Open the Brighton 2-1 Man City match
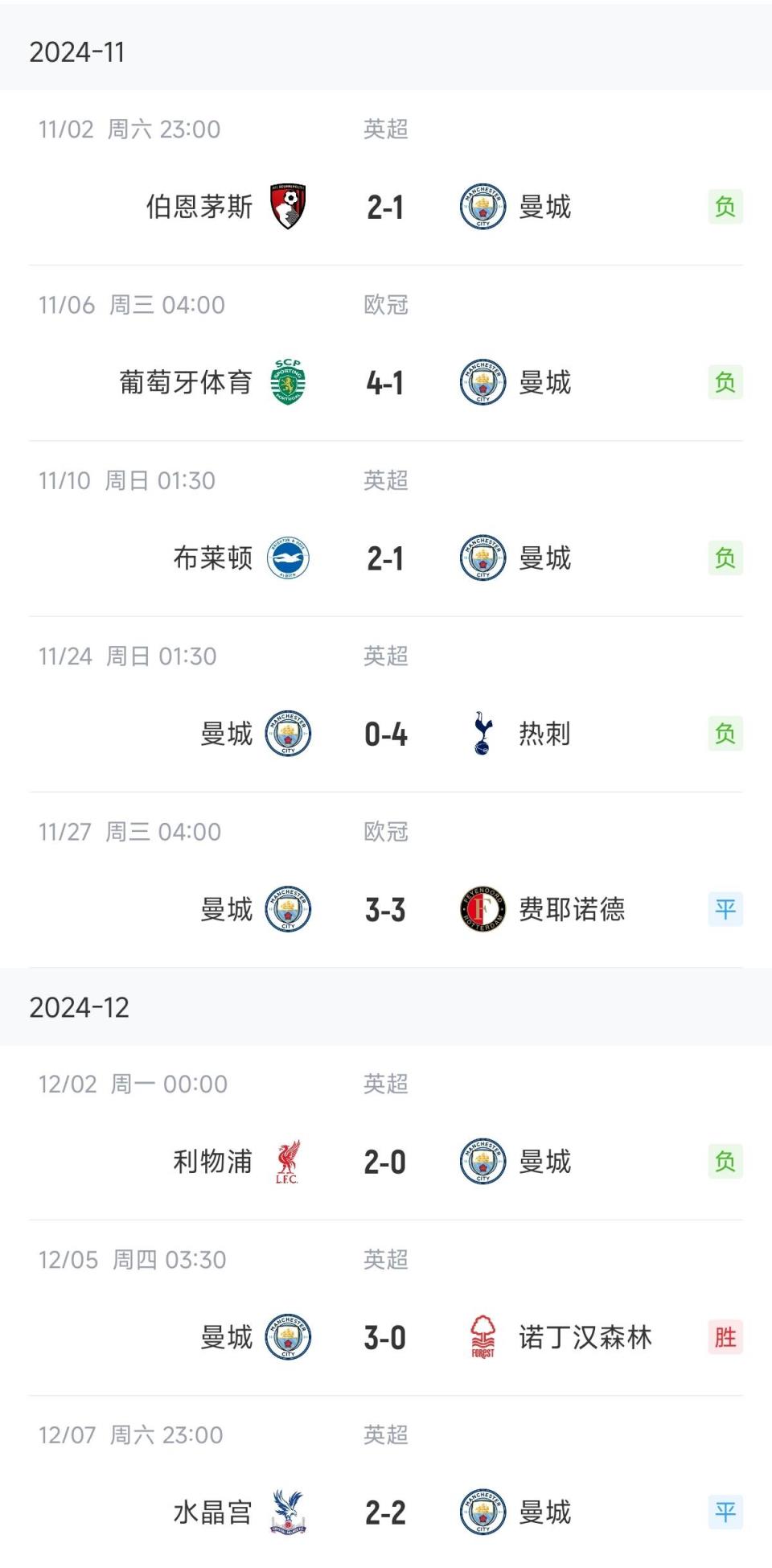This screenshot has width=772, height=1568. (385, 558)
